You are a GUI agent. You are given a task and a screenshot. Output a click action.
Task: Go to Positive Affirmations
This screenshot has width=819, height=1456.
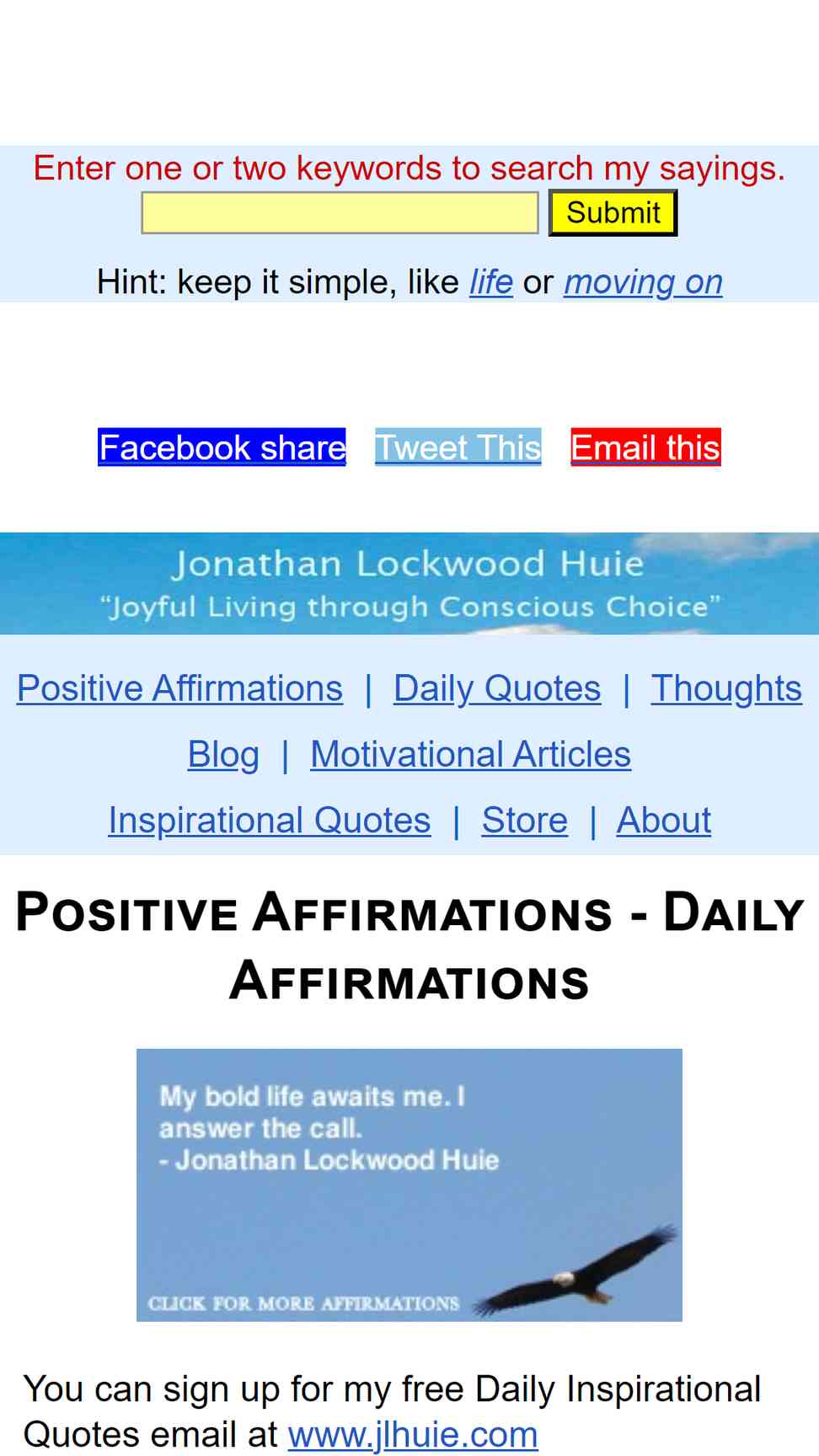click(179, 688)
